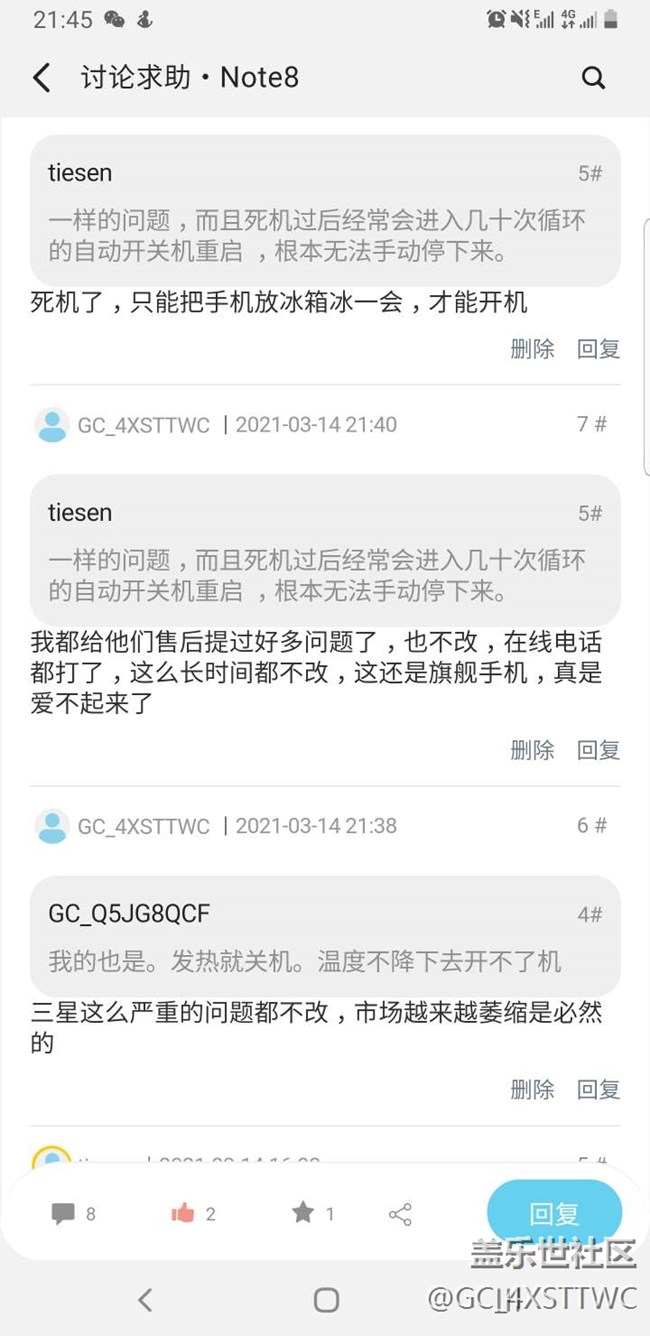Tap the blue 回复 button
The image size is (650, 1336).
[554, 1214]
